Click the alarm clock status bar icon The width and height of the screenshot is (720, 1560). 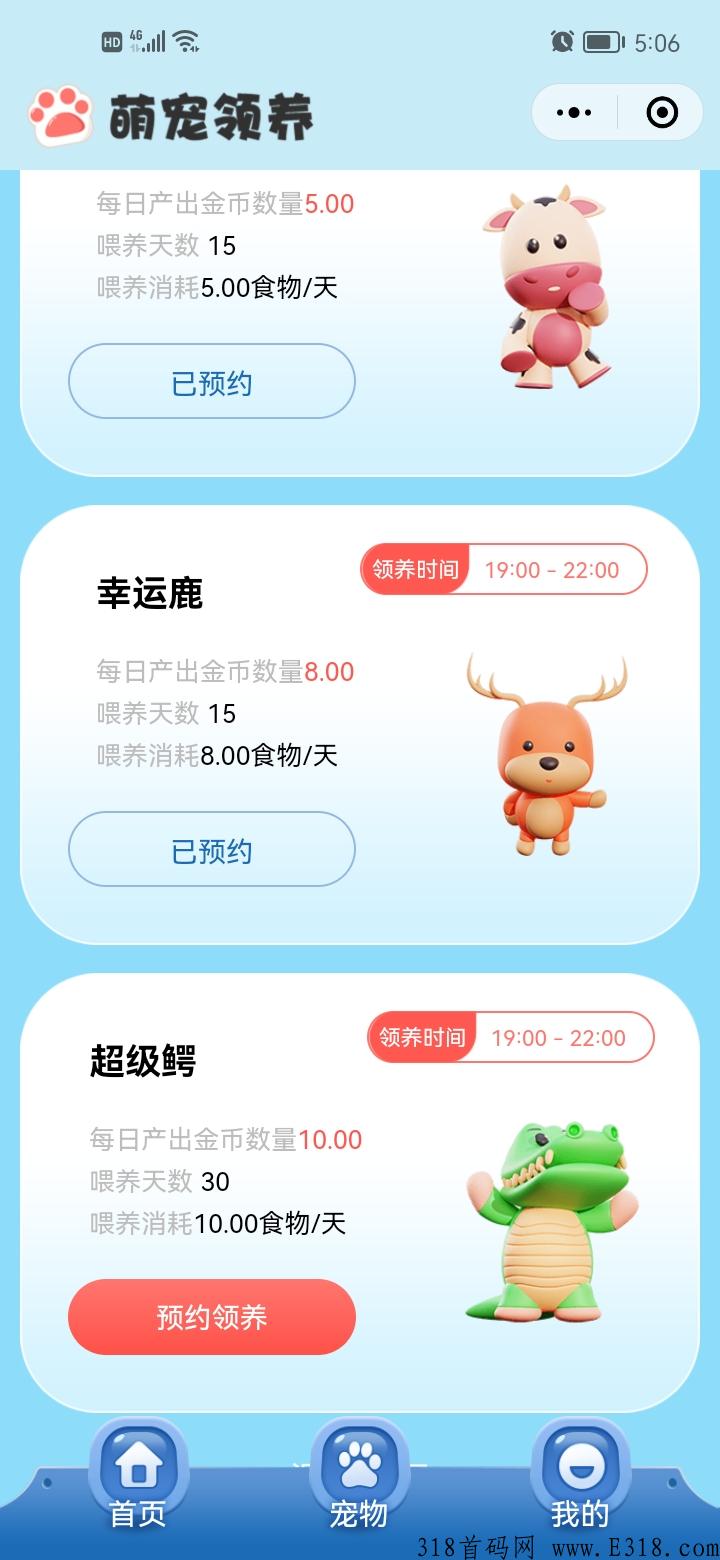tap(561, 40)
